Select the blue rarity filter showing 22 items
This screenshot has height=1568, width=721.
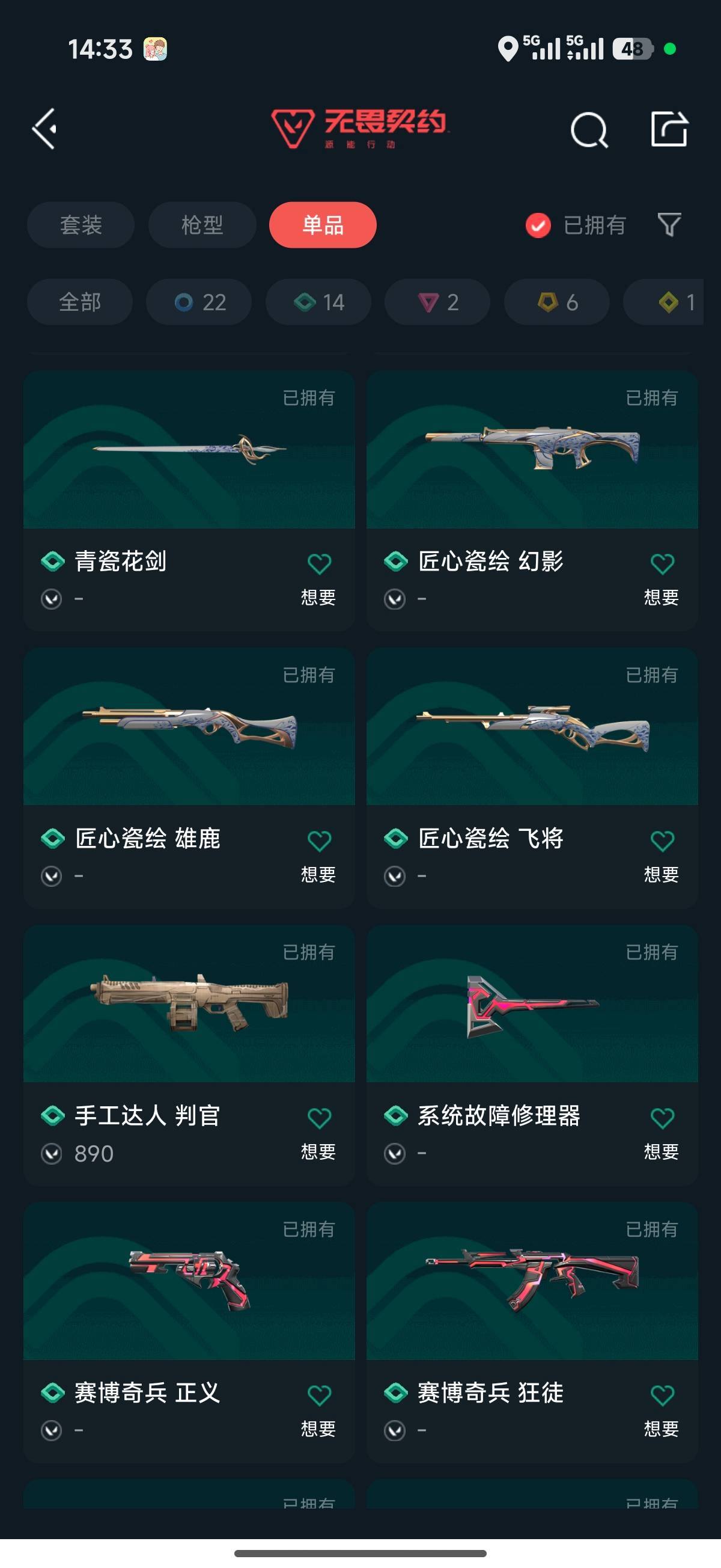198,302
